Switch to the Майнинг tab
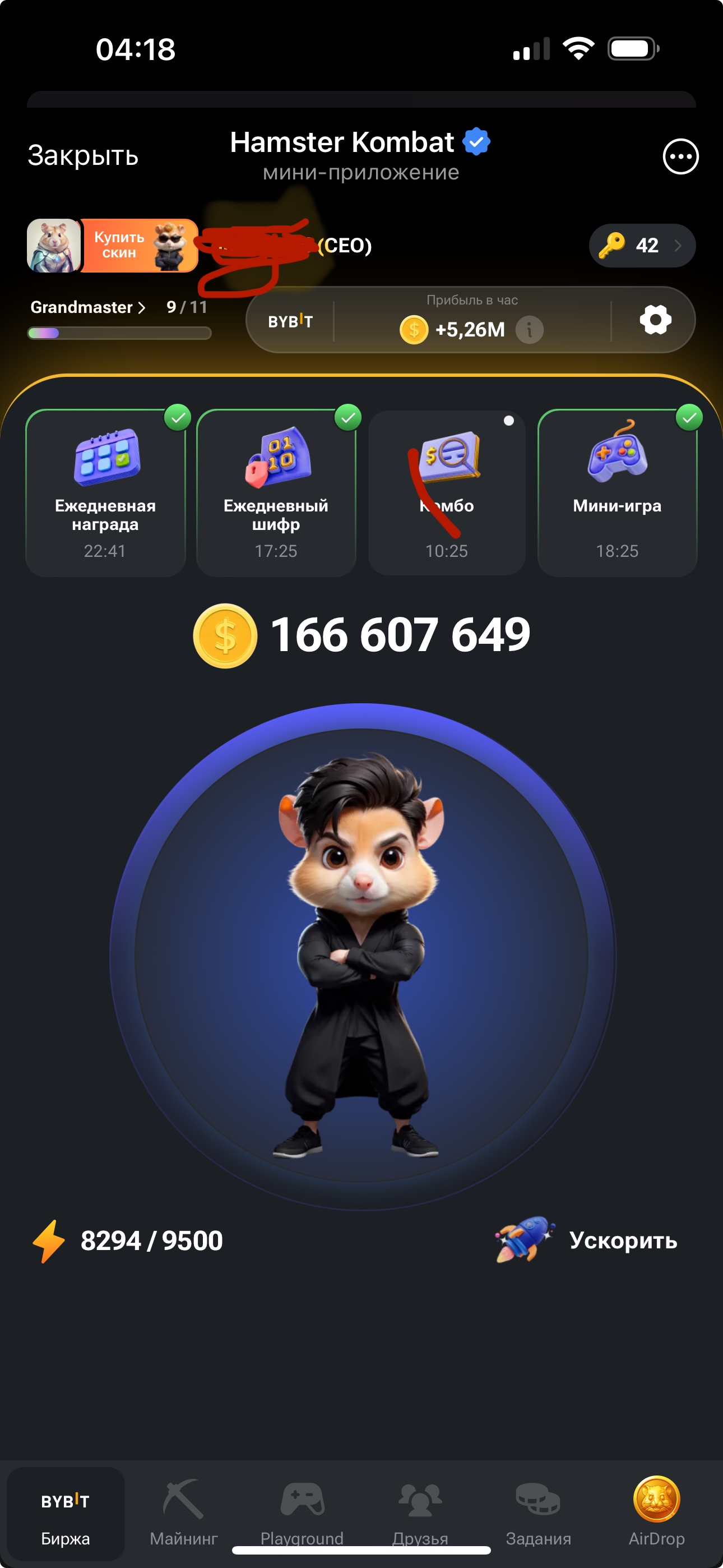 tap(183, 1512)
